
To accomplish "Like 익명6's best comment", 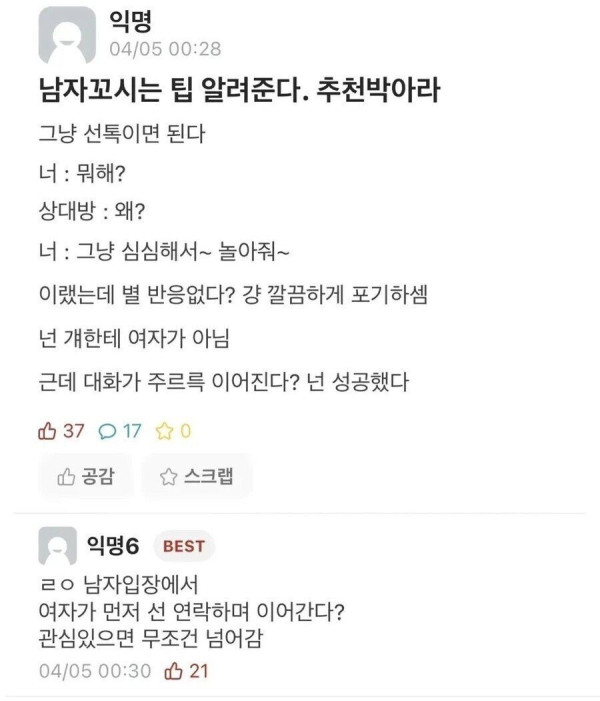I will (x=174, y=670).
